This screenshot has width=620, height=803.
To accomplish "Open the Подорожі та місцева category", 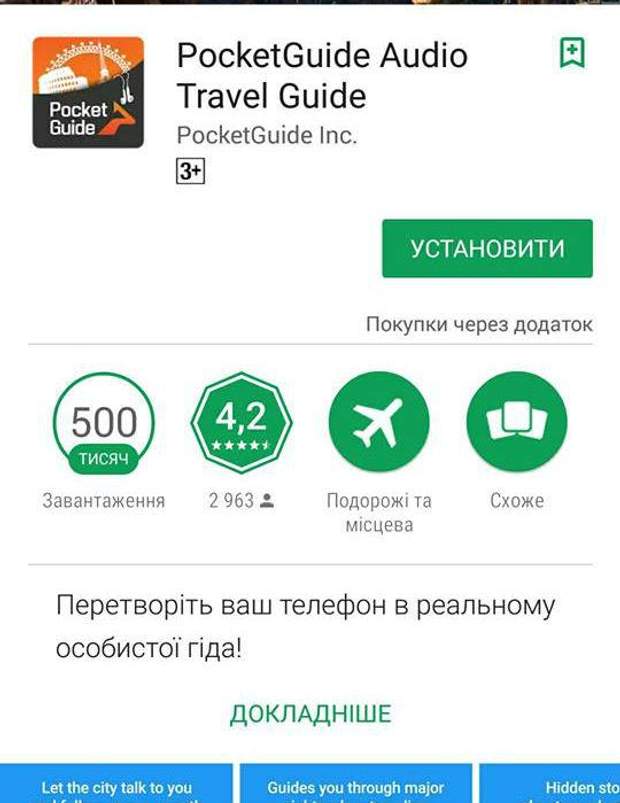I will [379, 422].
